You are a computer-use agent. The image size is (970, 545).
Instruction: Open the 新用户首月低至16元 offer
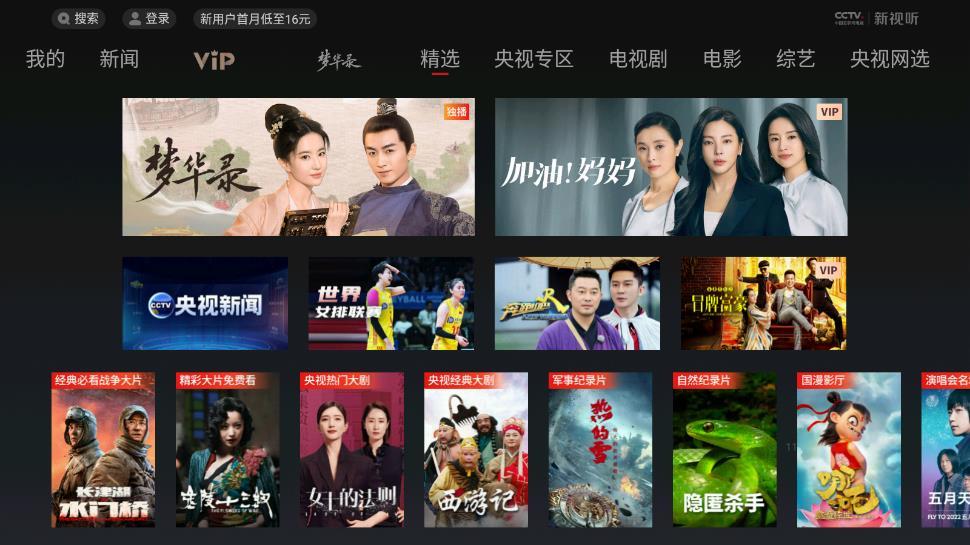254,18
